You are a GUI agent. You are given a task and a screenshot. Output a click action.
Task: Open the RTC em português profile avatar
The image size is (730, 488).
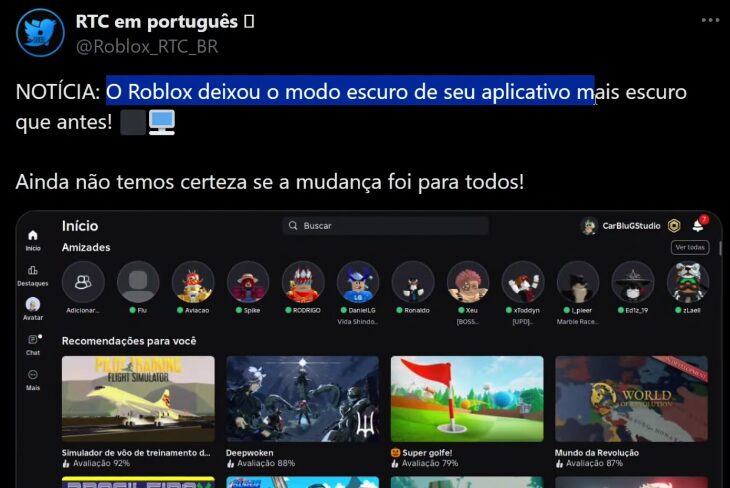click(40, 32)
